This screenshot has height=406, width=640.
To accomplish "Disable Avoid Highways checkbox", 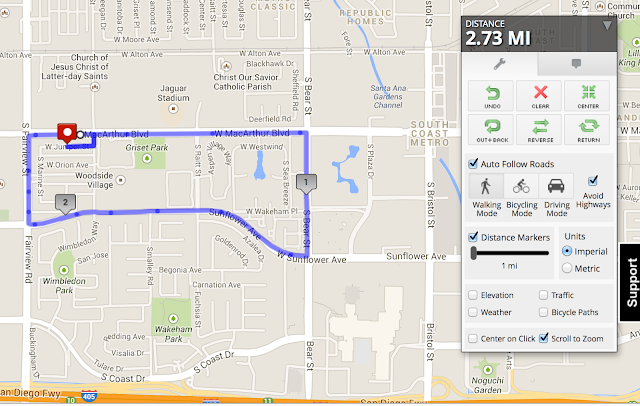I will [593, 180].
